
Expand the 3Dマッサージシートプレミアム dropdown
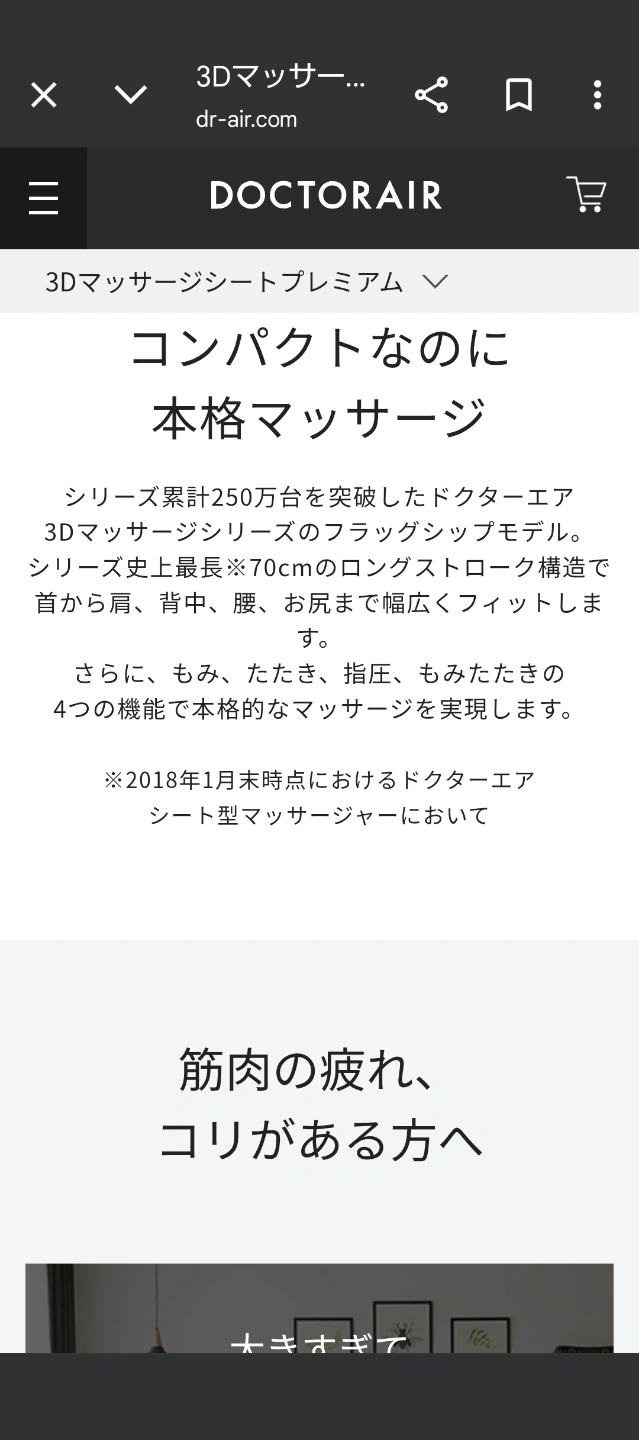pyautogui.click(x=433, y=282)
